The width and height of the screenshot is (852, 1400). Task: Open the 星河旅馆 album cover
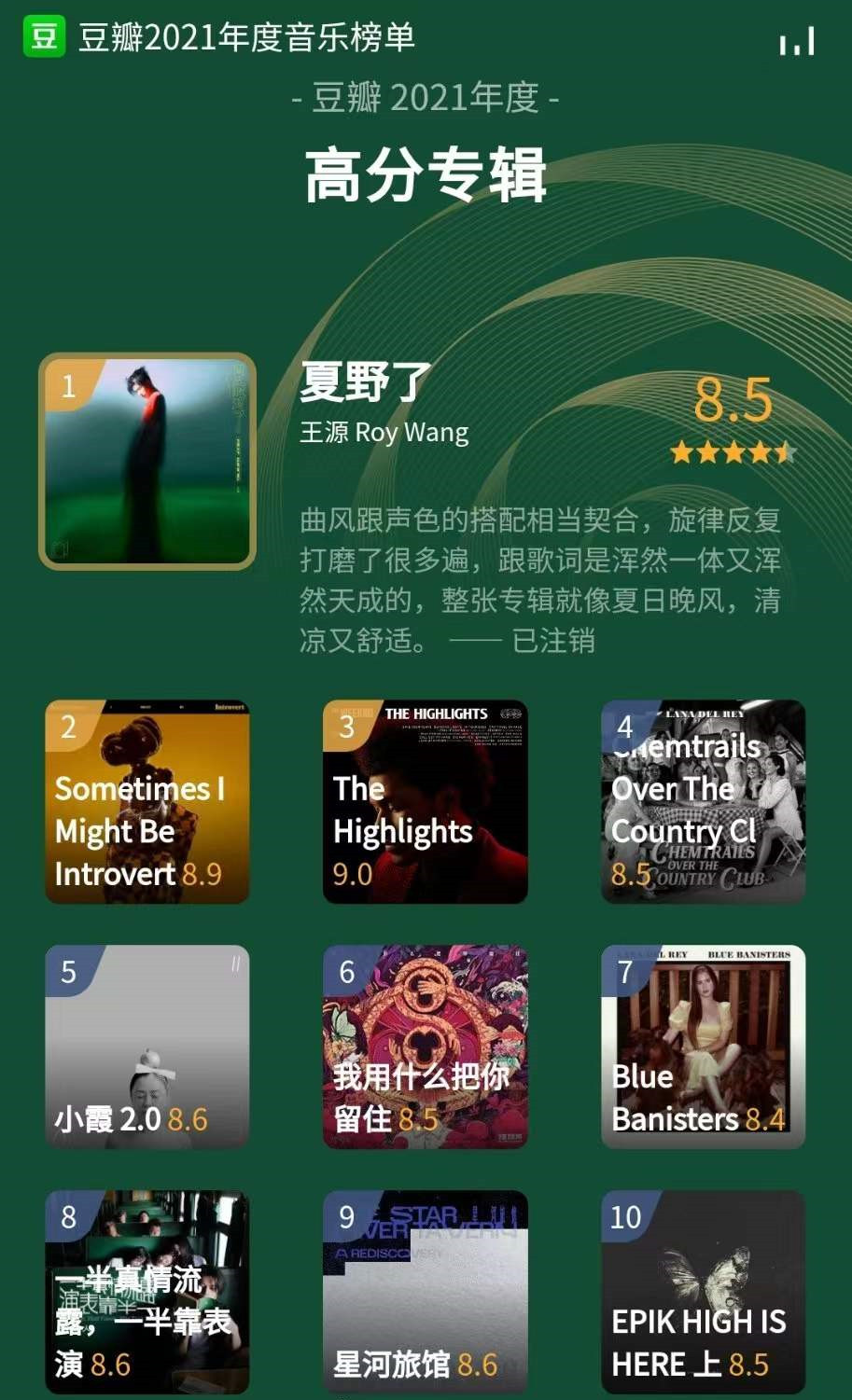pyautogui.click(x=425, y=1292)
